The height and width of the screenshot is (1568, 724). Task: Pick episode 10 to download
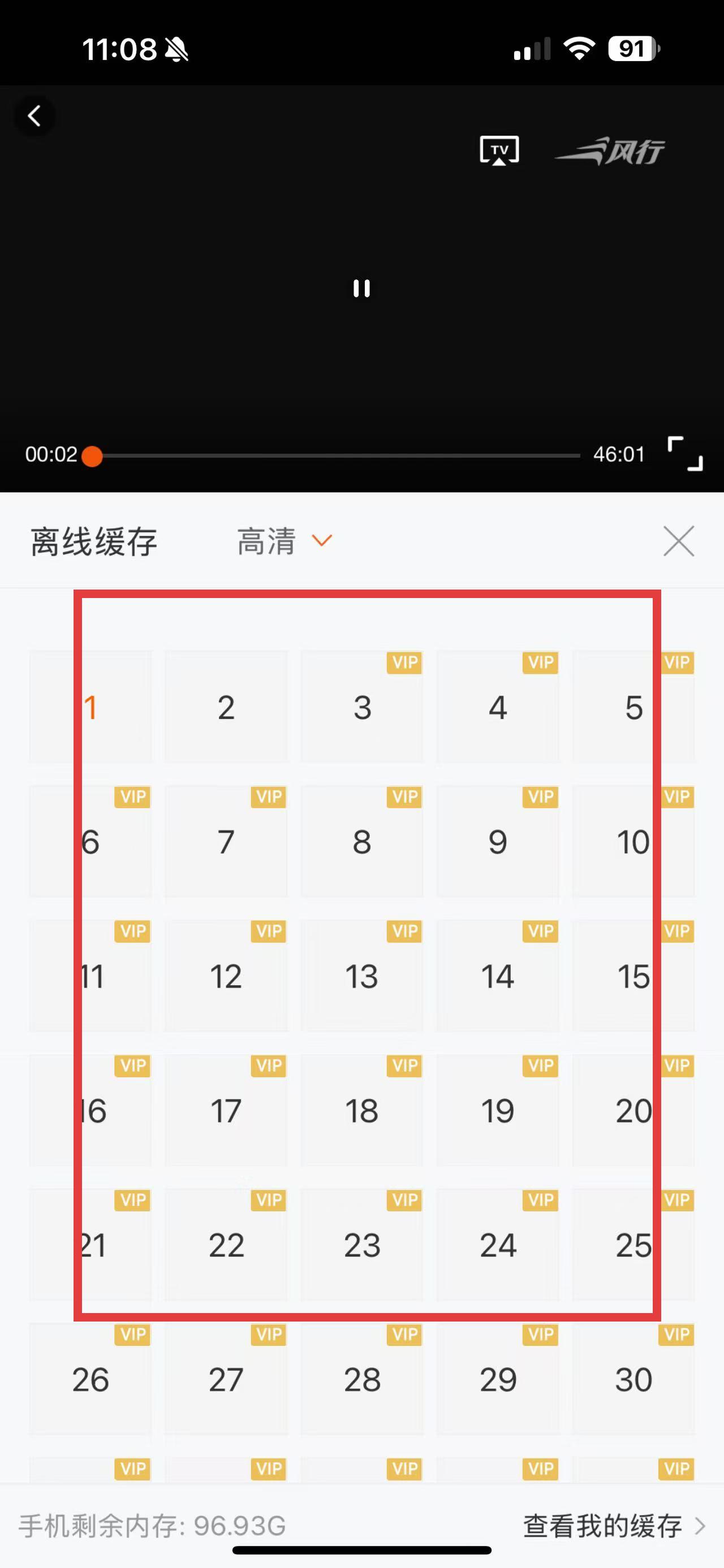pos(633,842)
